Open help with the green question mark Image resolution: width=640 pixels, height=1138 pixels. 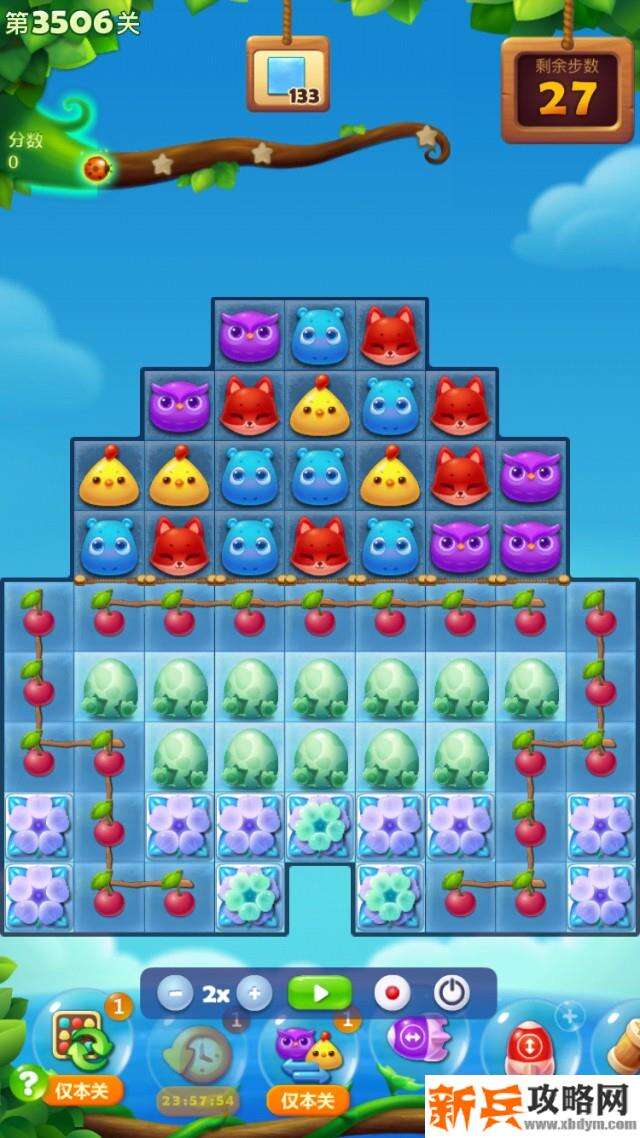click(x=27, y=1083)
